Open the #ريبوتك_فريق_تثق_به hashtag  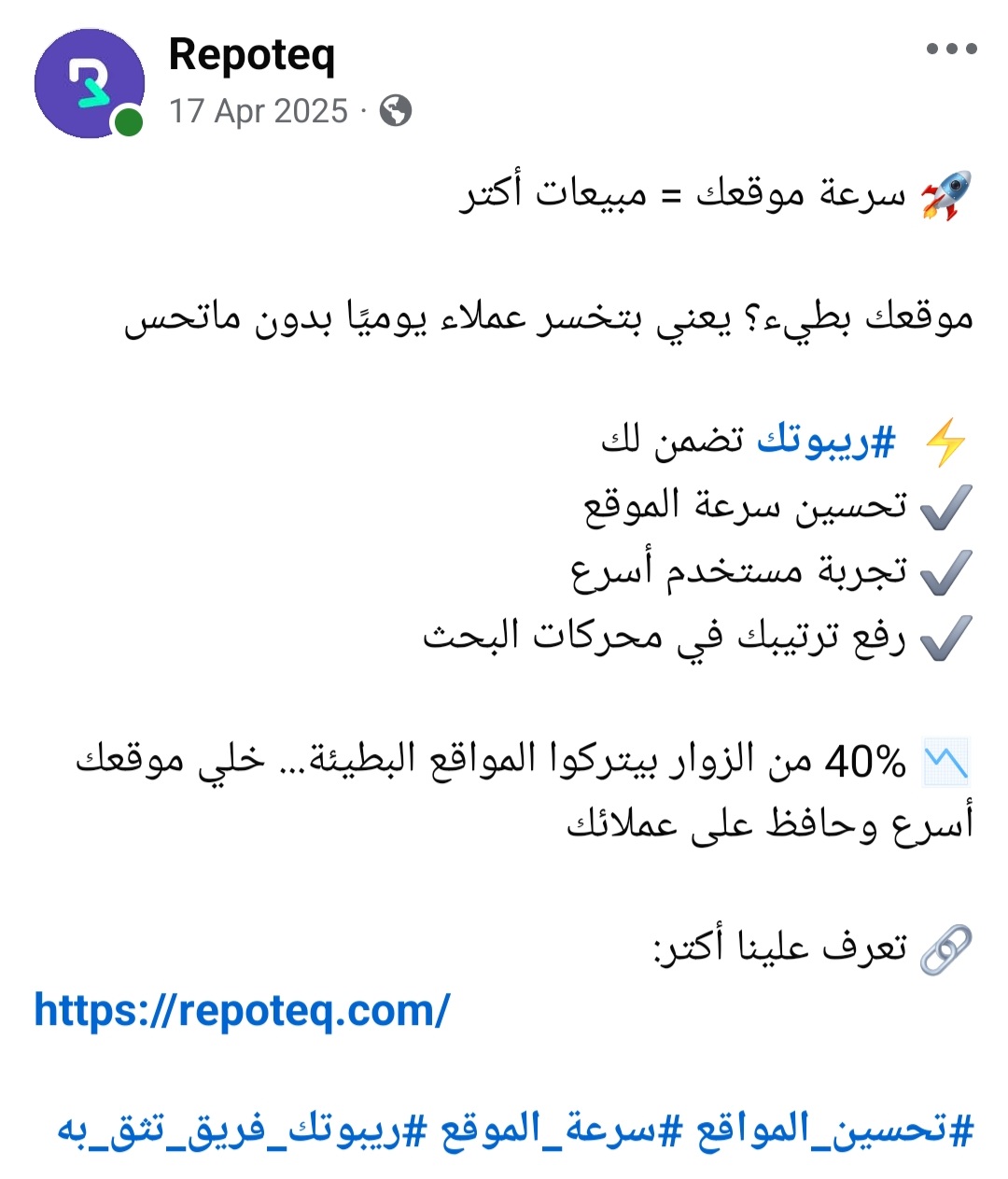click(x=243, y=1130)
